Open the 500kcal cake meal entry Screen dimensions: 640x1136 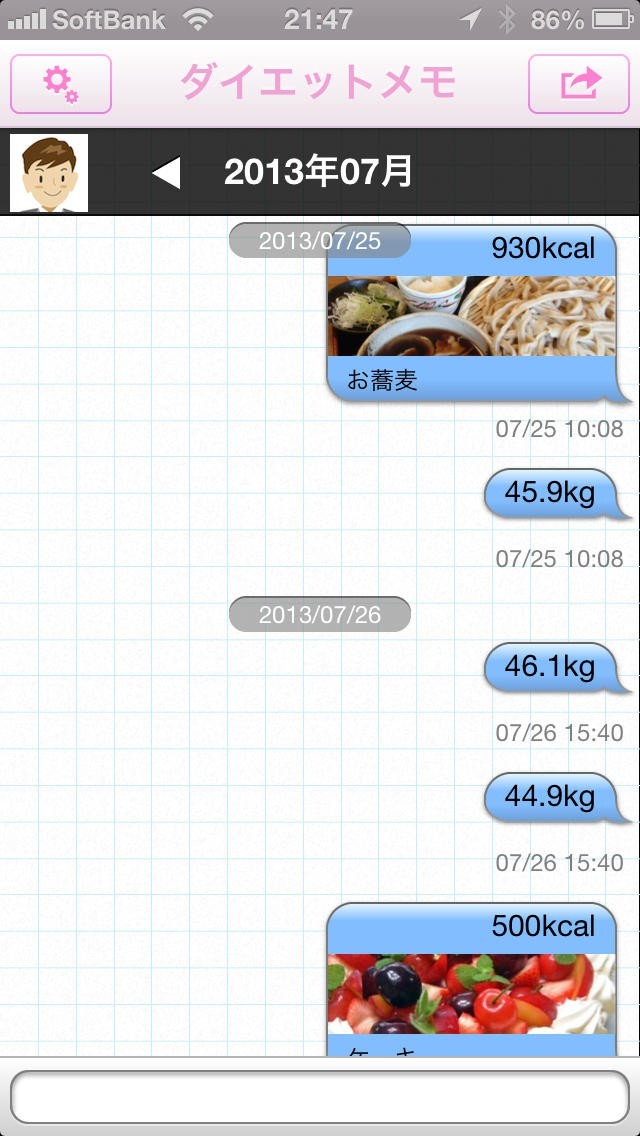pyautogui.click(x=472, y=980)
